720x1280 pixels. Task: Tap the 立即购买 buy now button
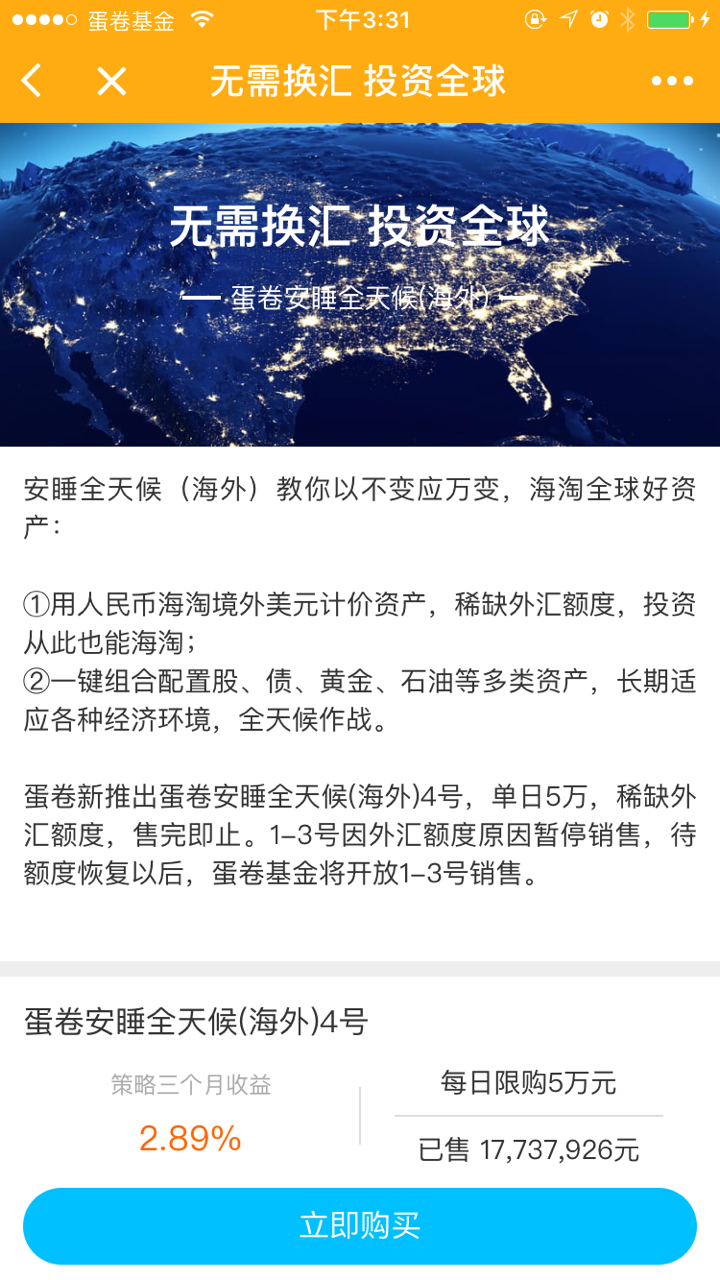(x=360, y=1226)
